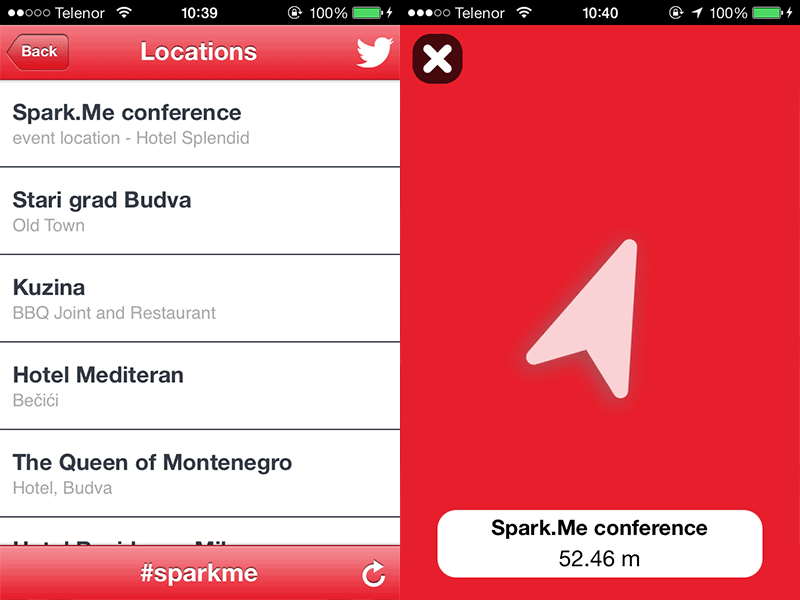Open the Twitter bird icon
800x600 pixels.
point(374,52)
